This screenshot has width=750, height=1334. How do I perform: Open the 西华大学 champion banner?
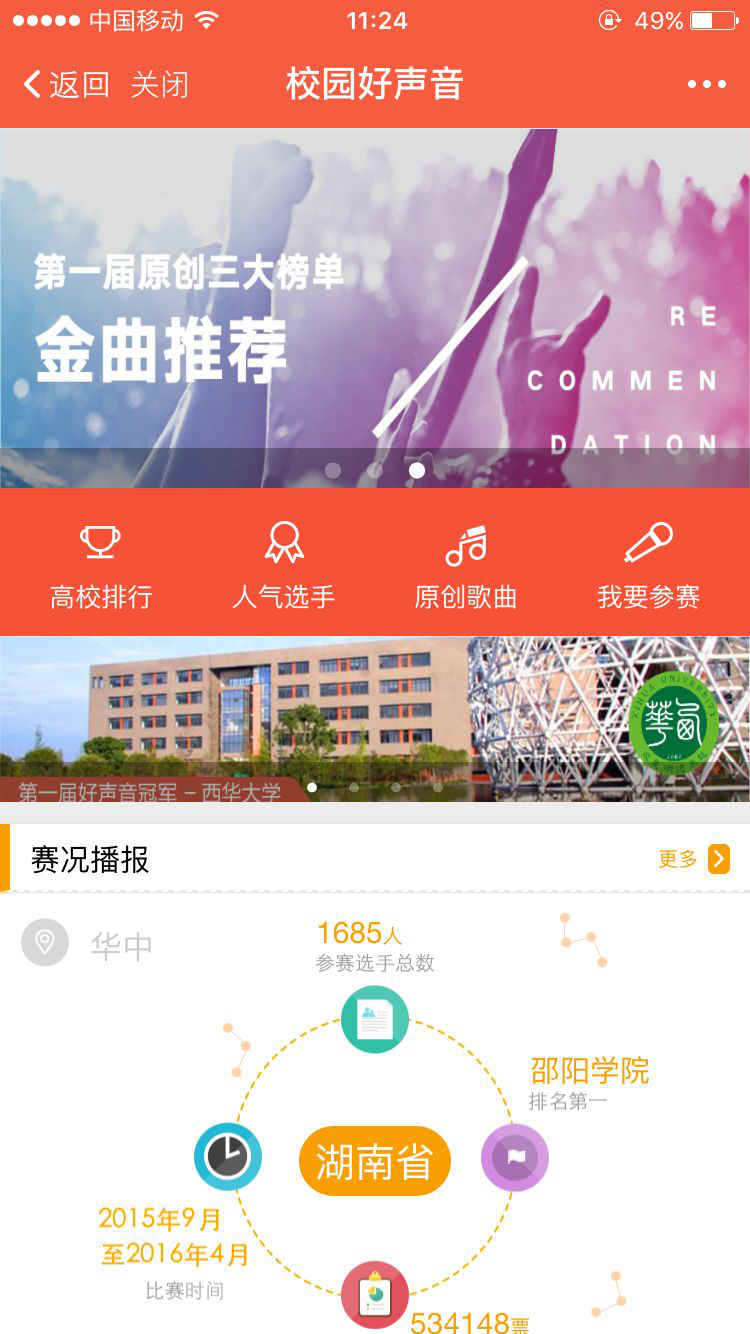[x=374, y=718]
